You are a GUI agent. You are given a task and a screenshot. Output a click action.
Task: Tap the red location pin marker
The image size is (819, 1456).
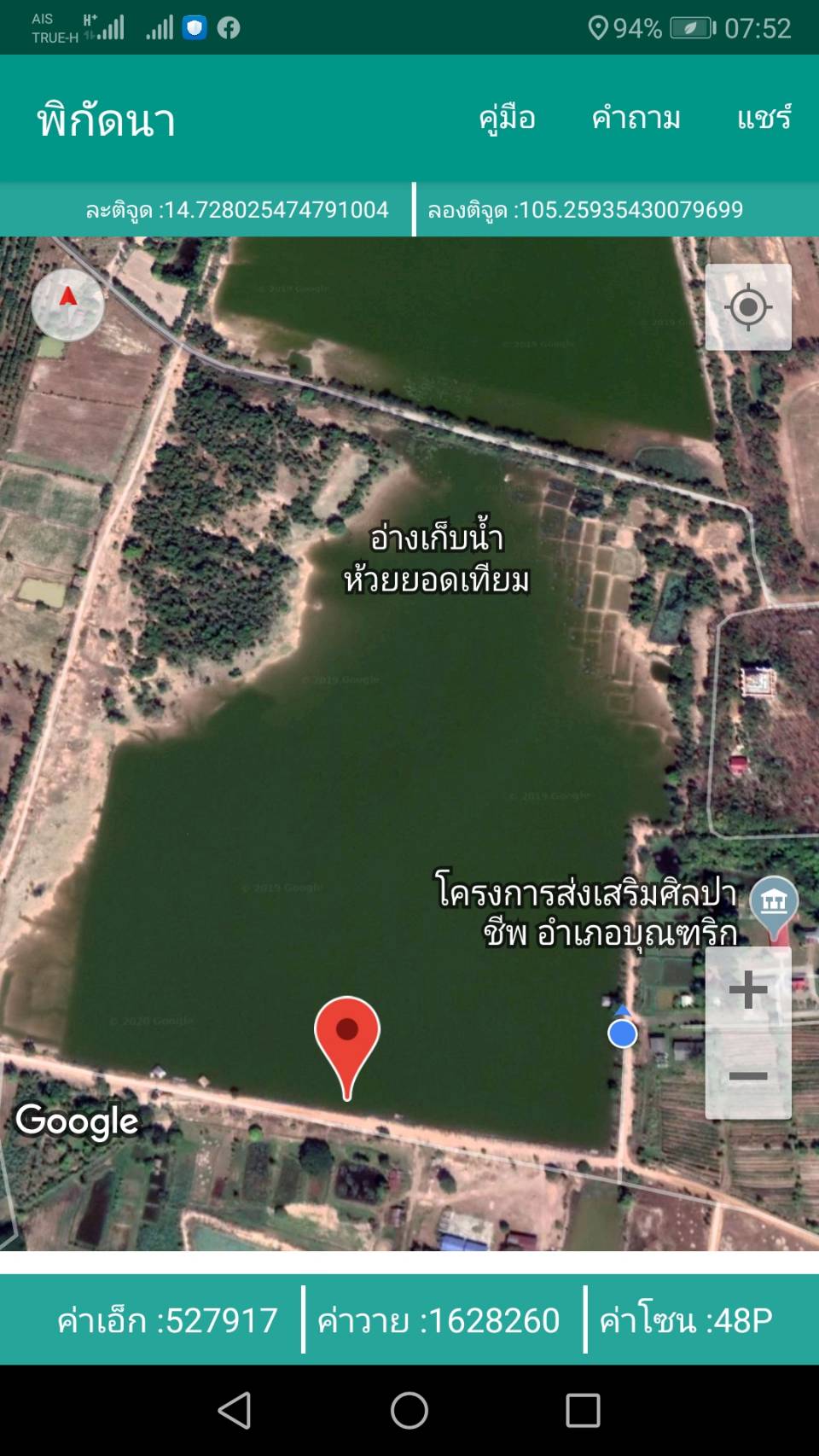coord(347,1037)
